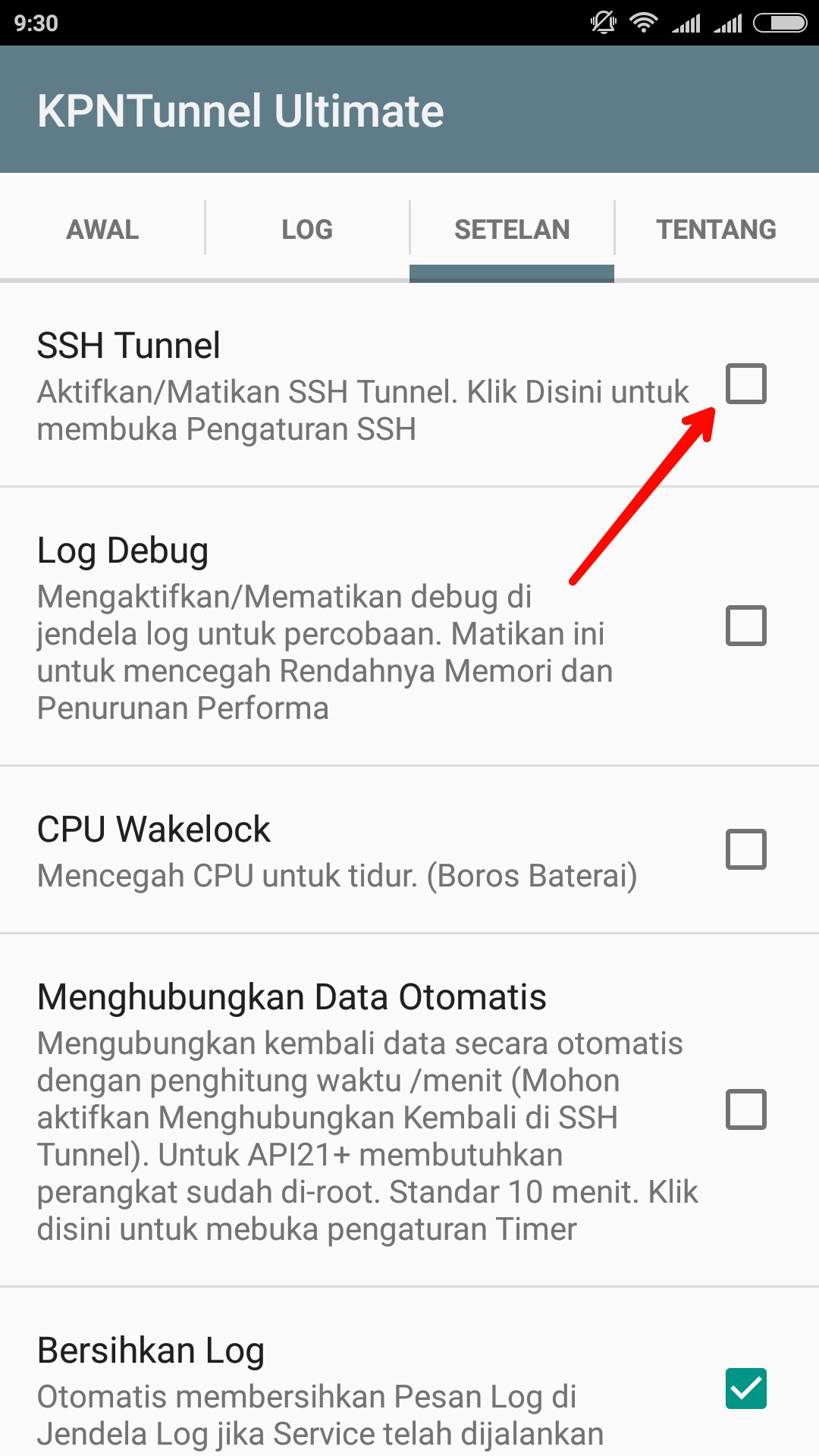Enable Menghubungkan Data Otomatis checkbox
Viewport: 819px width, 1456px height.
[745, 1109]
